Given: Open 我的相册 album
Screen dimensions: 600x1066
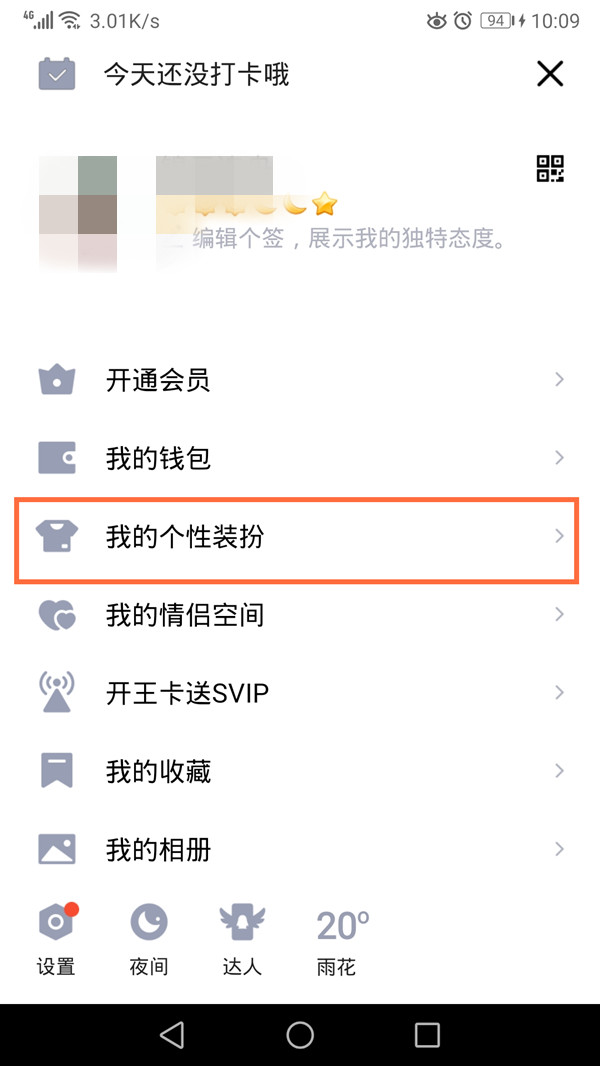Looking at the screenshot, I should click(300, 850).
